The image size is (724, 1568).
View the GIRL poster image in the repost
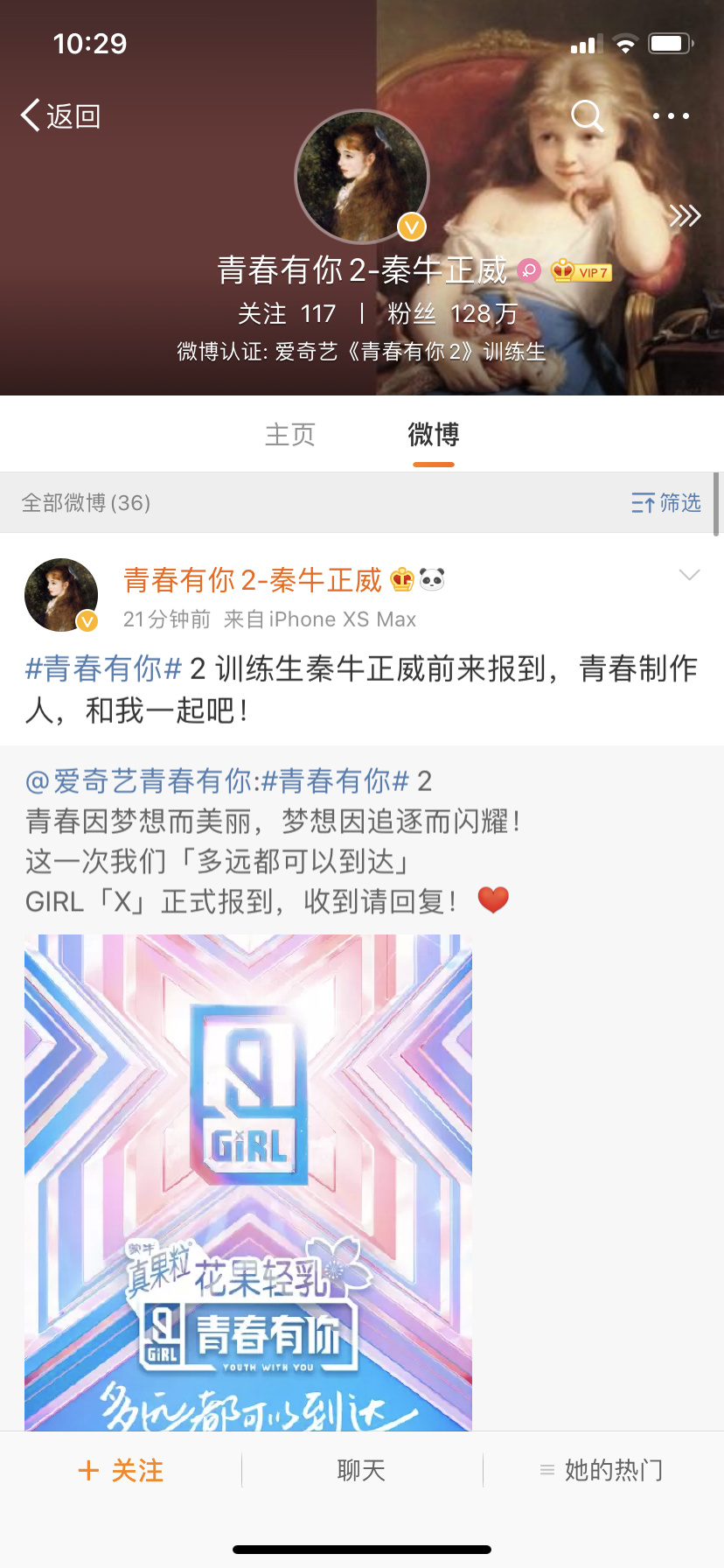tap(248, 1181)
